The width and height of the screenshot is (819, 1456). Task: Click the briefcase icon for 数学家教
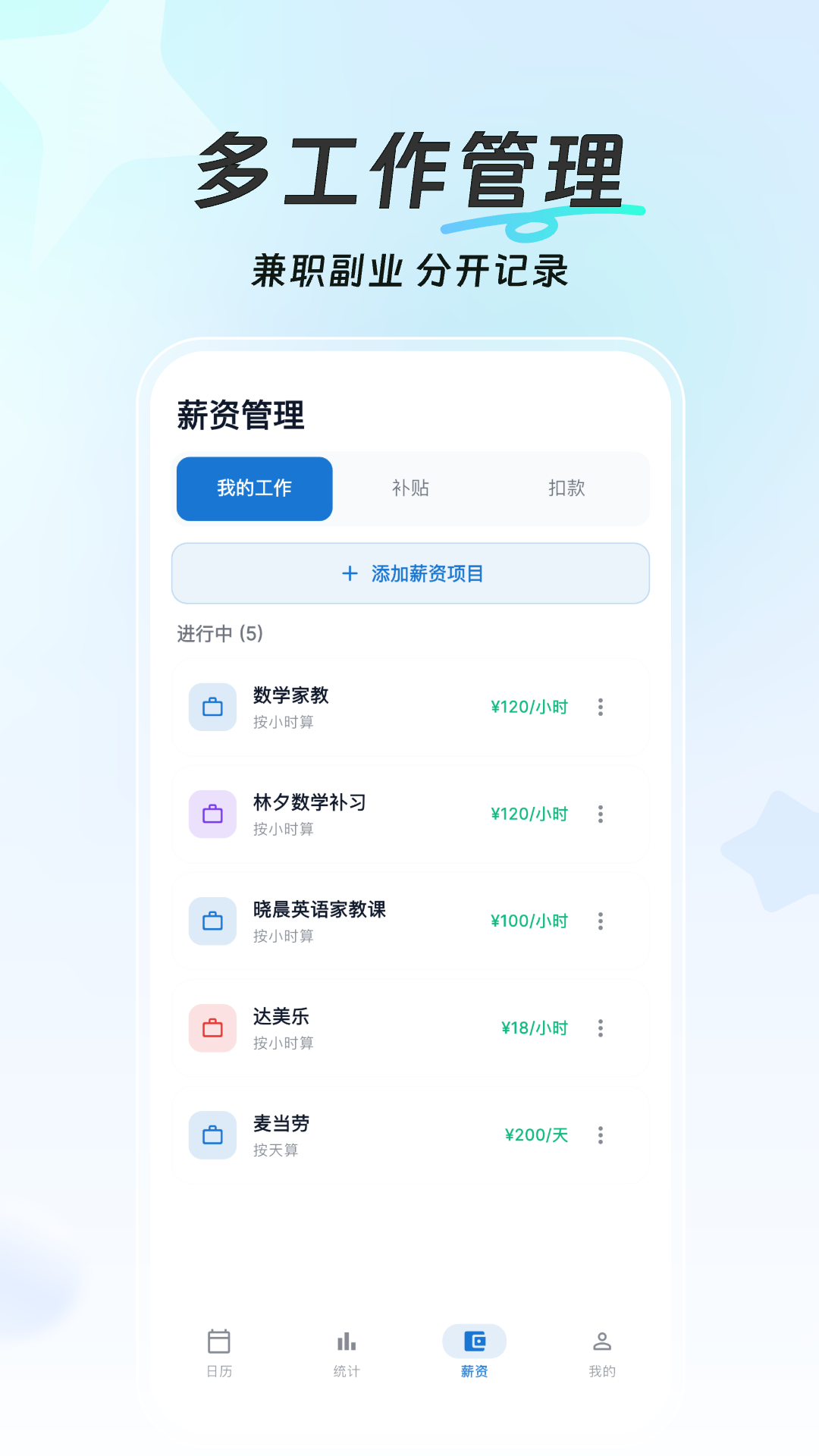click(212, 707)
